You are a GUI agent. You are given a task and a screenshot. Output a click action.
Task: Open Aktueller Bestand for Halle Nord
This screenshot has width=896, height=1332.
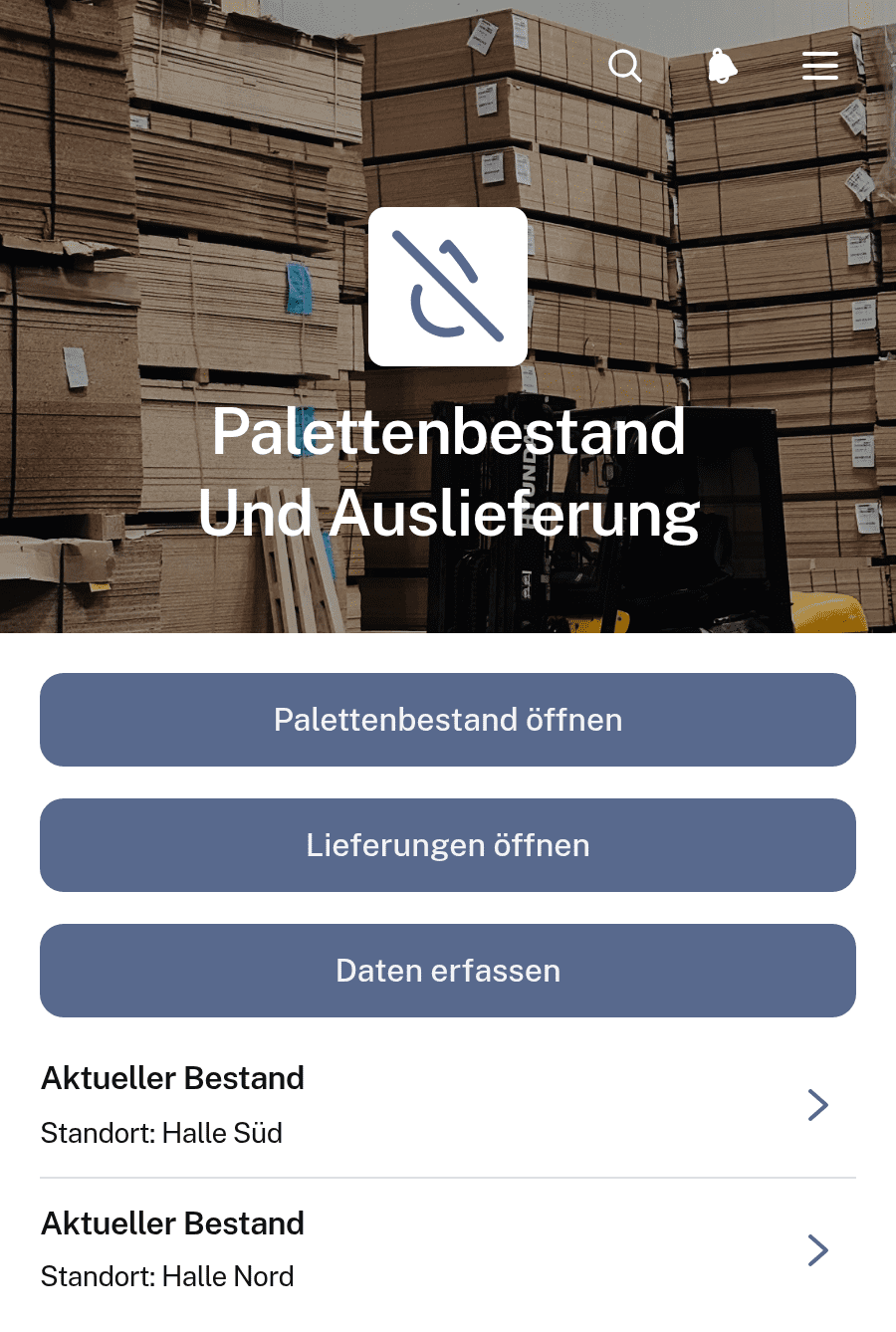point(448,1250)
